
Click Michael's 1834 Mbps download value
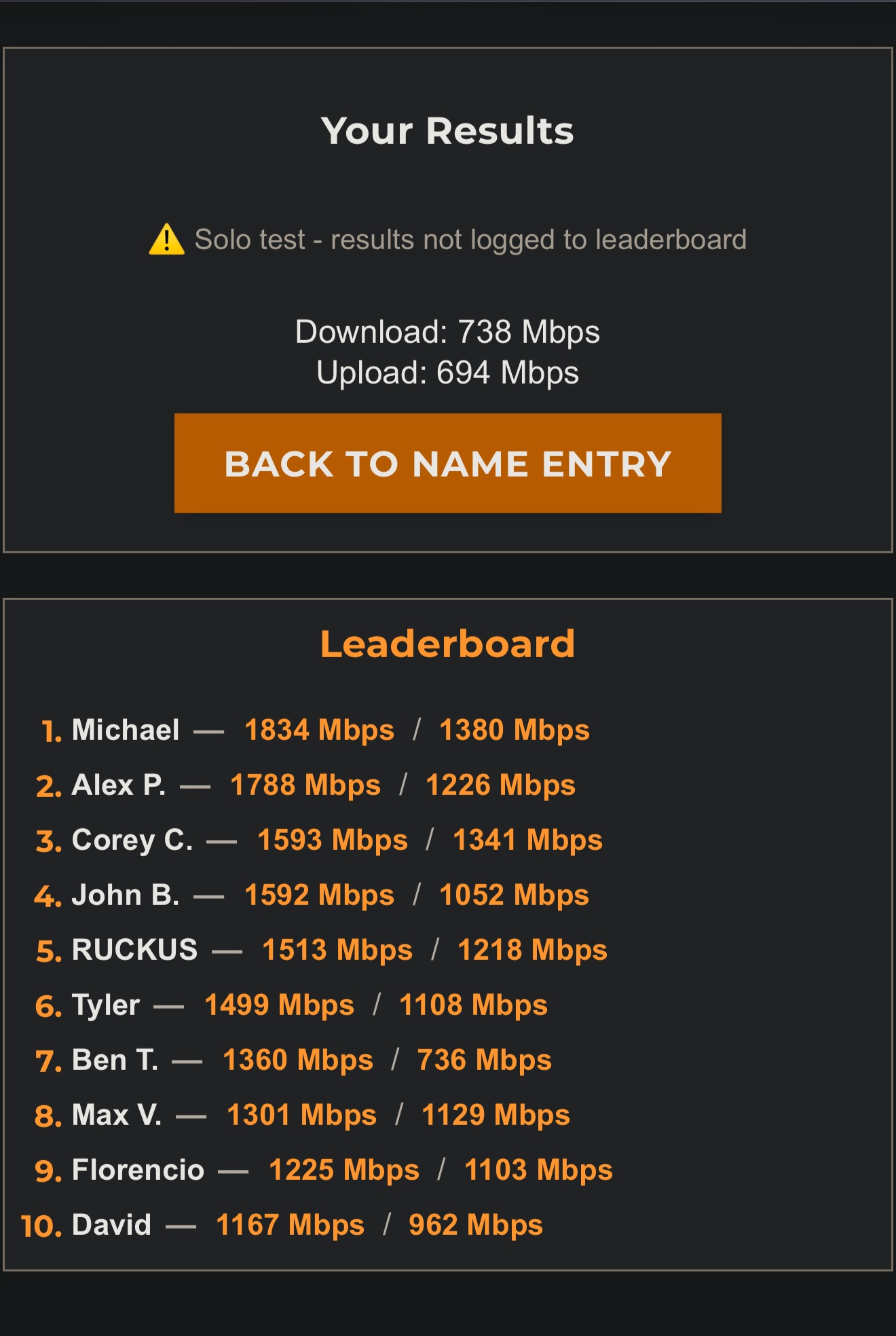[319, 729]
